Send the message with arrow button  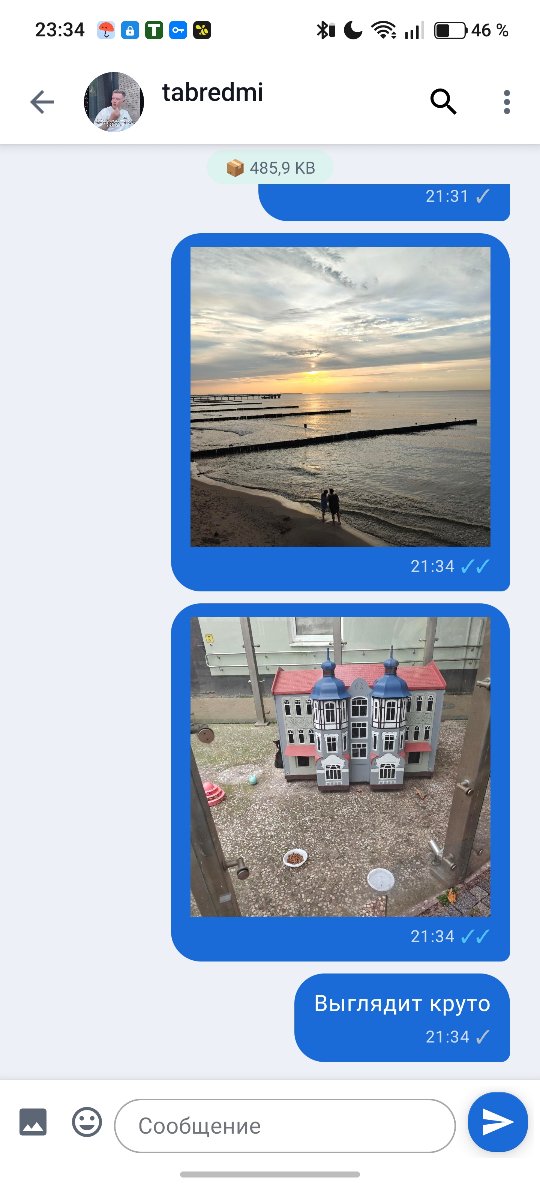(x=498, y=1122)
